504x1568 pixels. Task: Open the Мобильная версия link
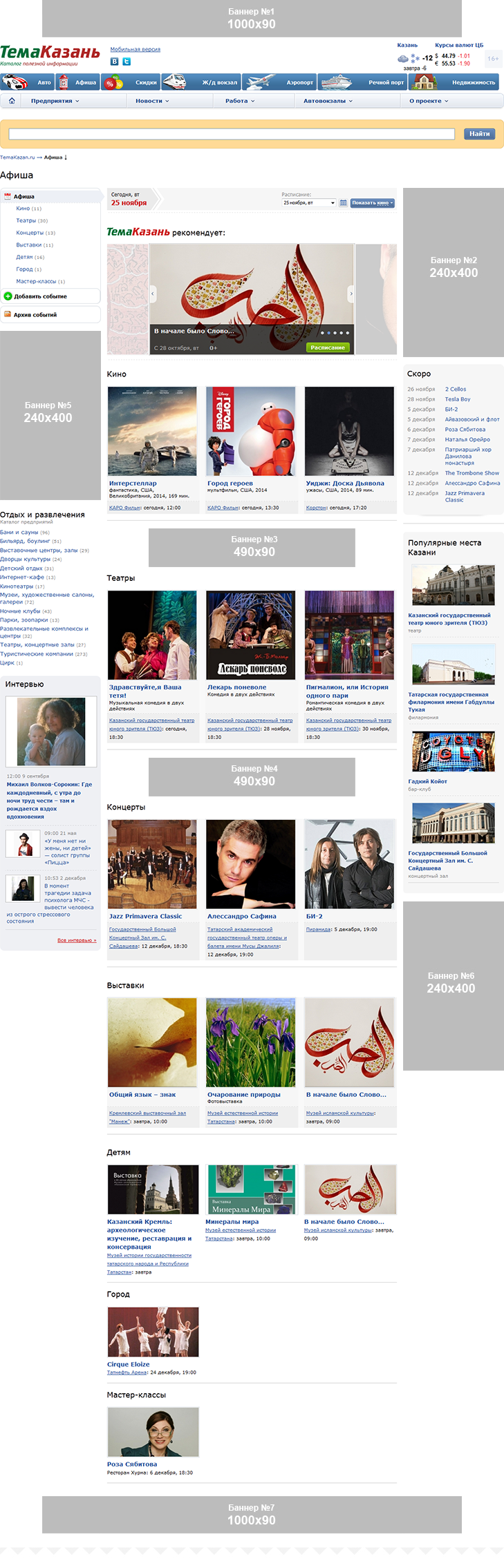pyautogui.click(x=136, y=49)
